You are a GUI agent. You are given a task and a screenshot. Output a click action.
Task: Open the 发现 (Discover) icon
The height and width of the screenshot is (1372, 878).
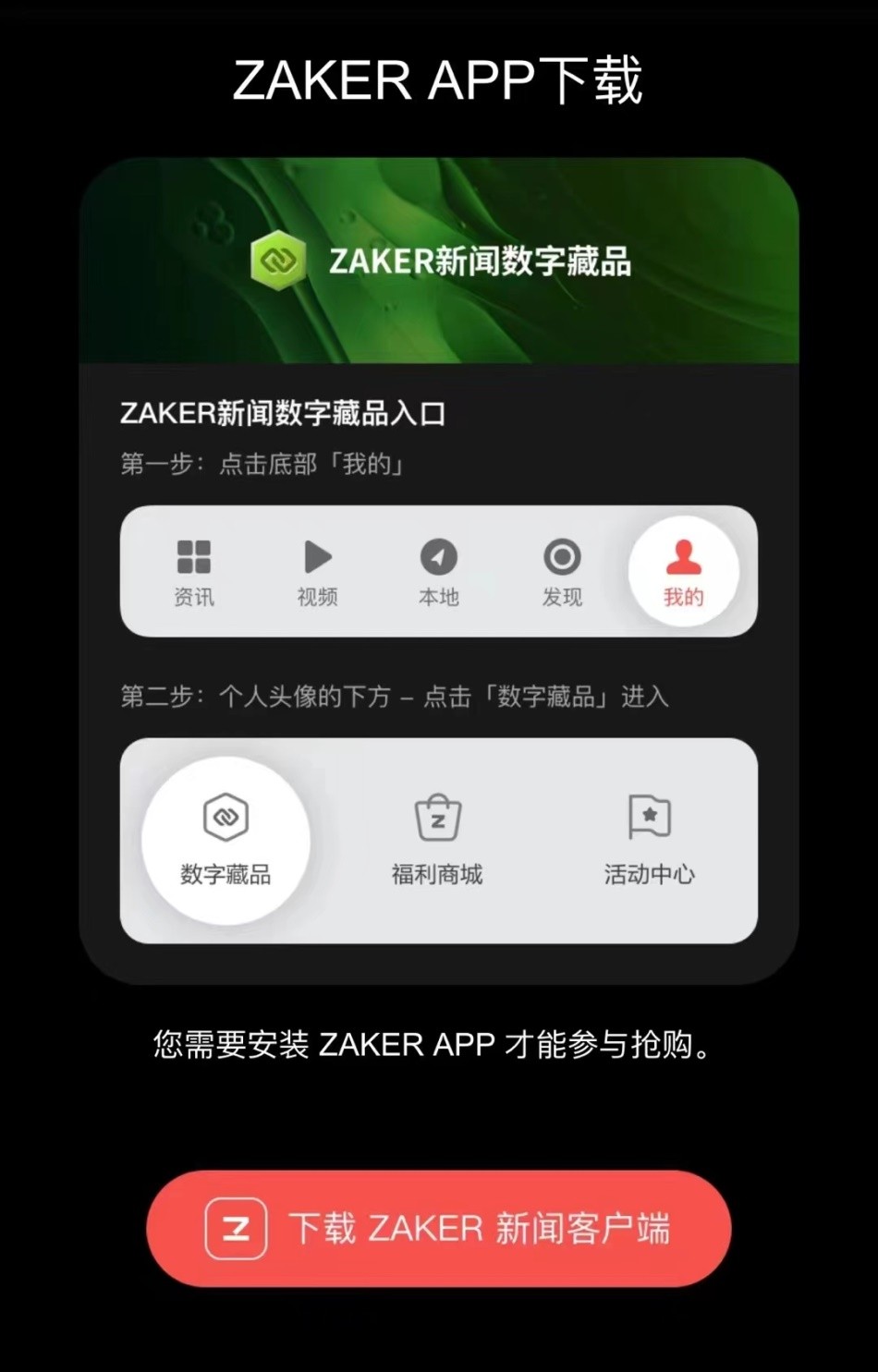562,555
